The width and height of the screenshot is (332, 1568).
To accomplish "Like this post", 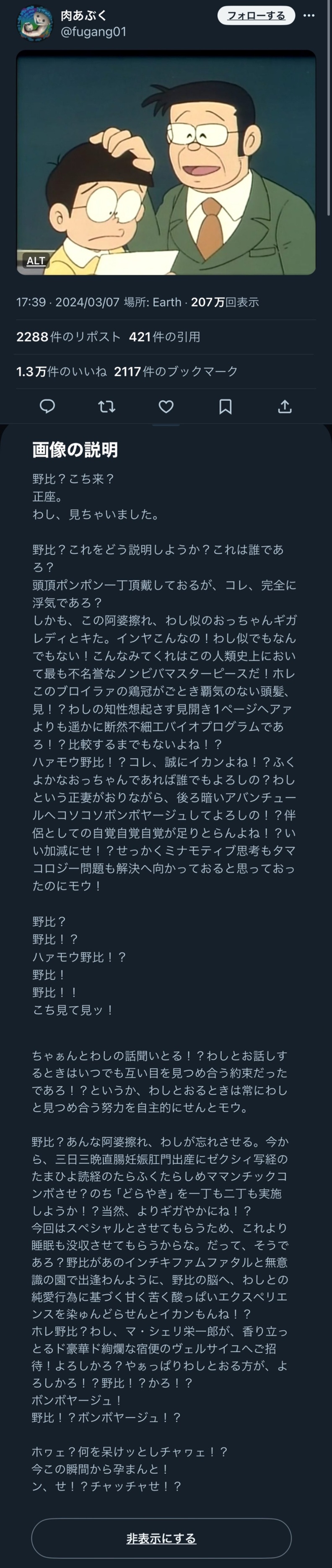I will click(166, 406).
